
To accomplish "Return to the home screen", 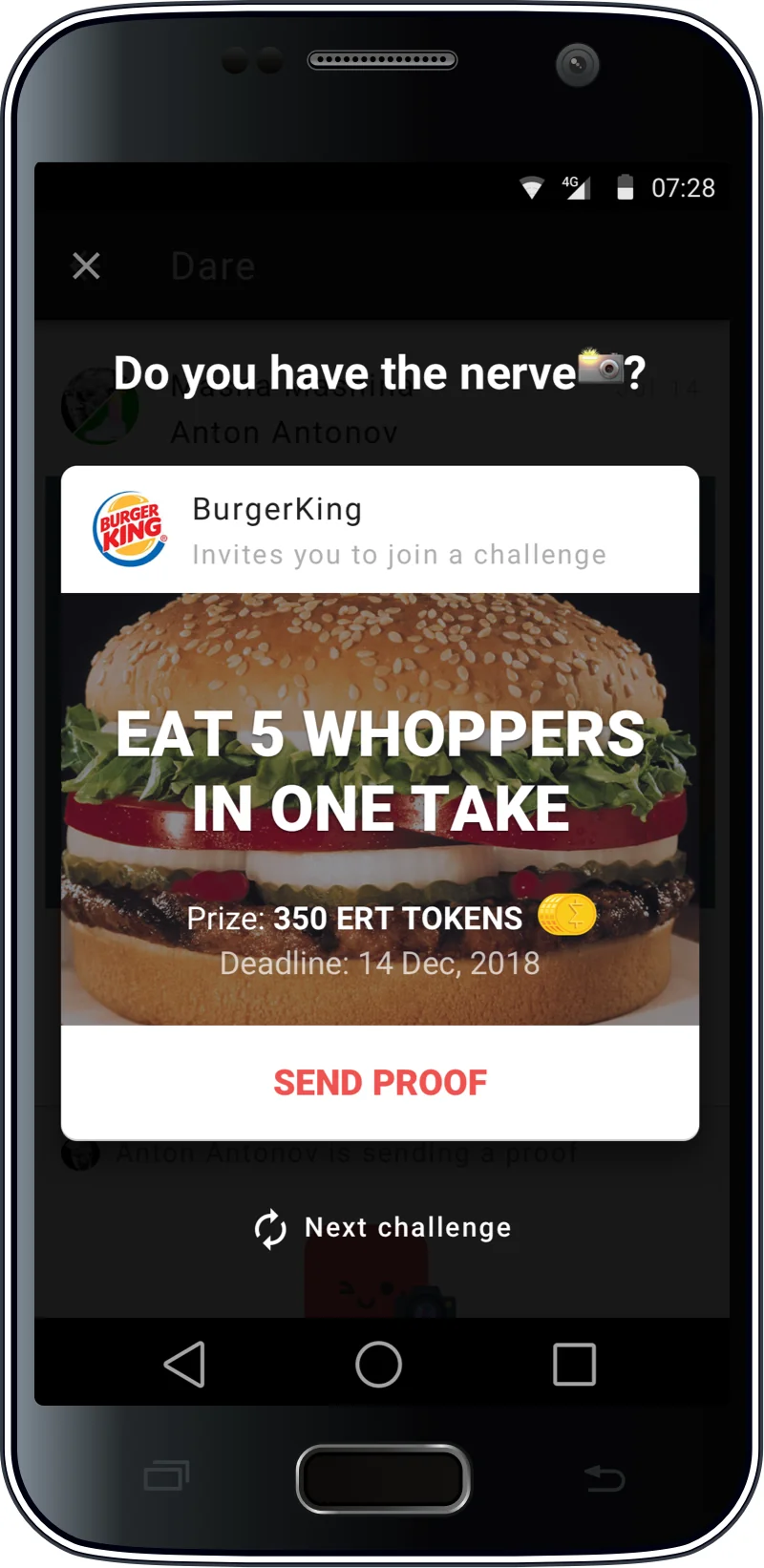I will pos(379,1364).
